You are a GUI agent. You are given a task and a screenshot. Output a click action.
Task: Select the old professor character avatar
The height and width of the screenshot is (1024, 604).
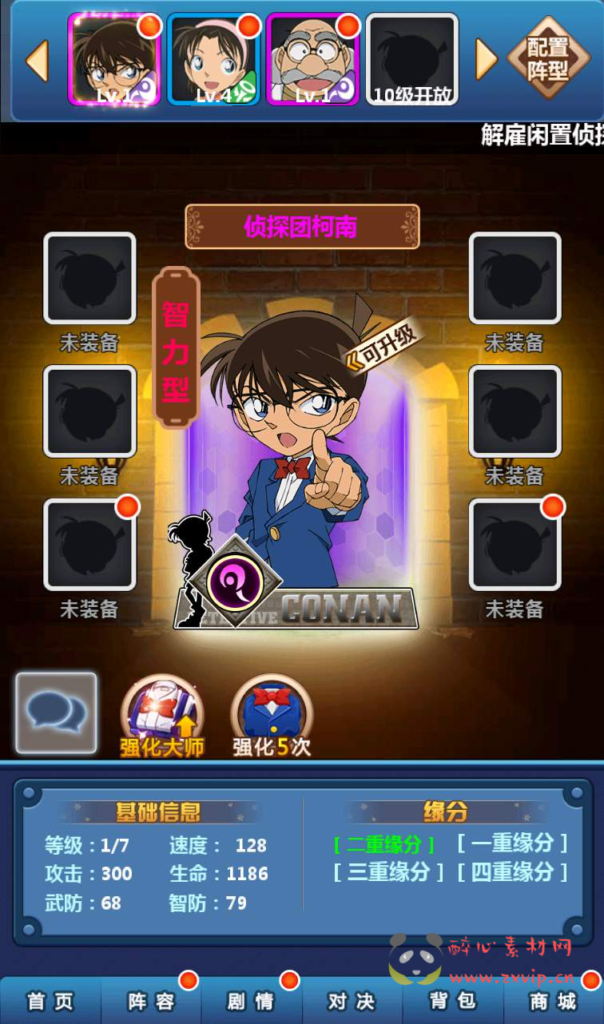[x=311, y=60]
